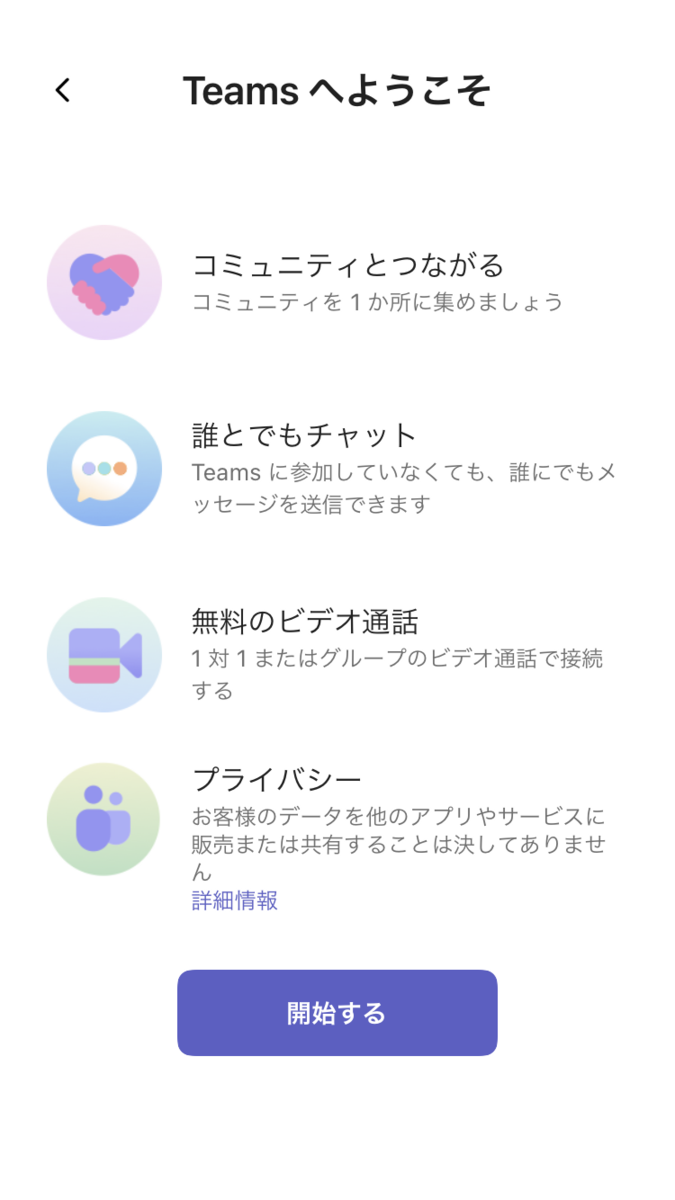
Task: Tap the 開始する button
Action: (x=337, y=1013)
